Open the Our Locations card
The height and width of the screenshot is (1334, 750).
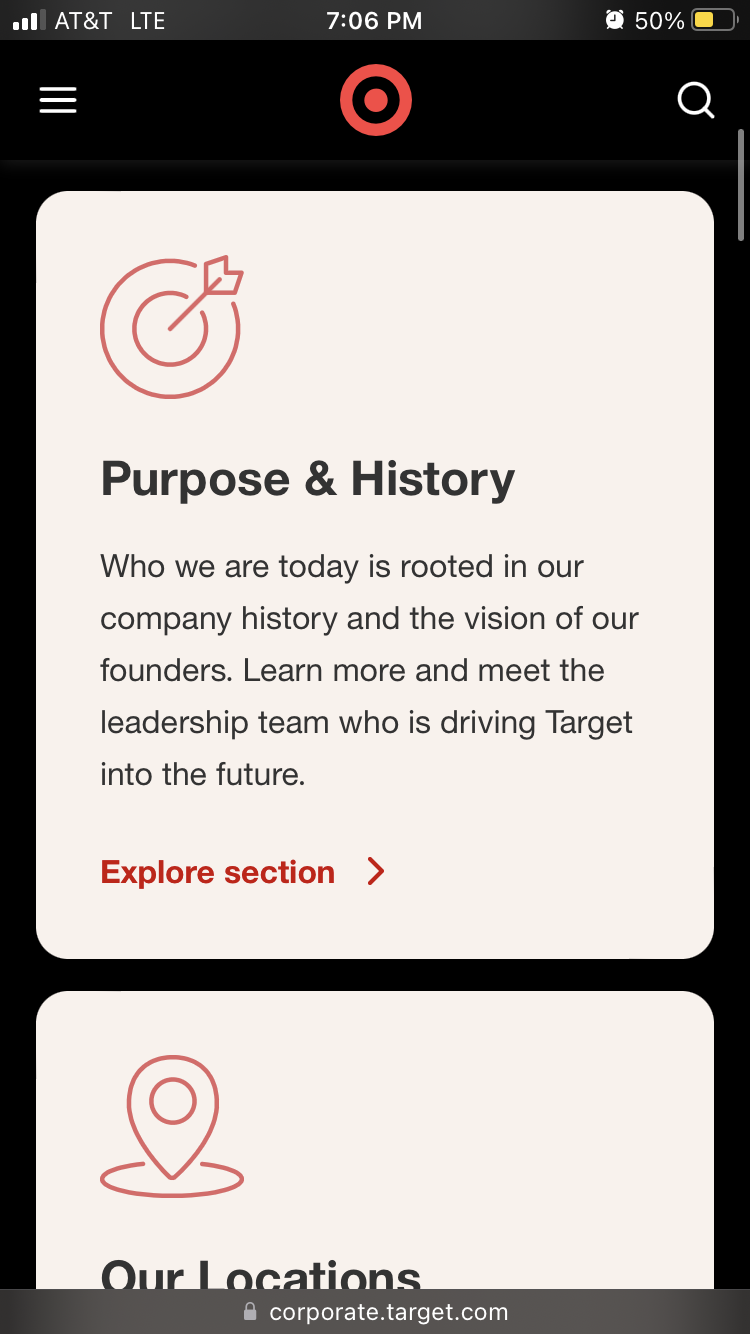click(260, 1272)
